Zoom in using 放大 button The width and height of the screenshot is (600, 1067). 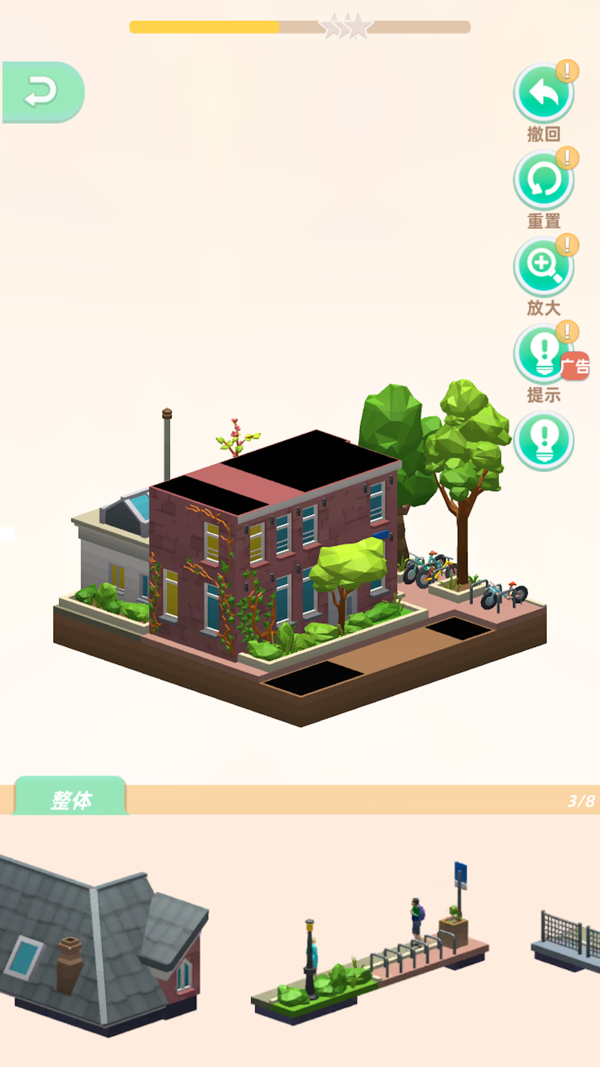(543, 267)
